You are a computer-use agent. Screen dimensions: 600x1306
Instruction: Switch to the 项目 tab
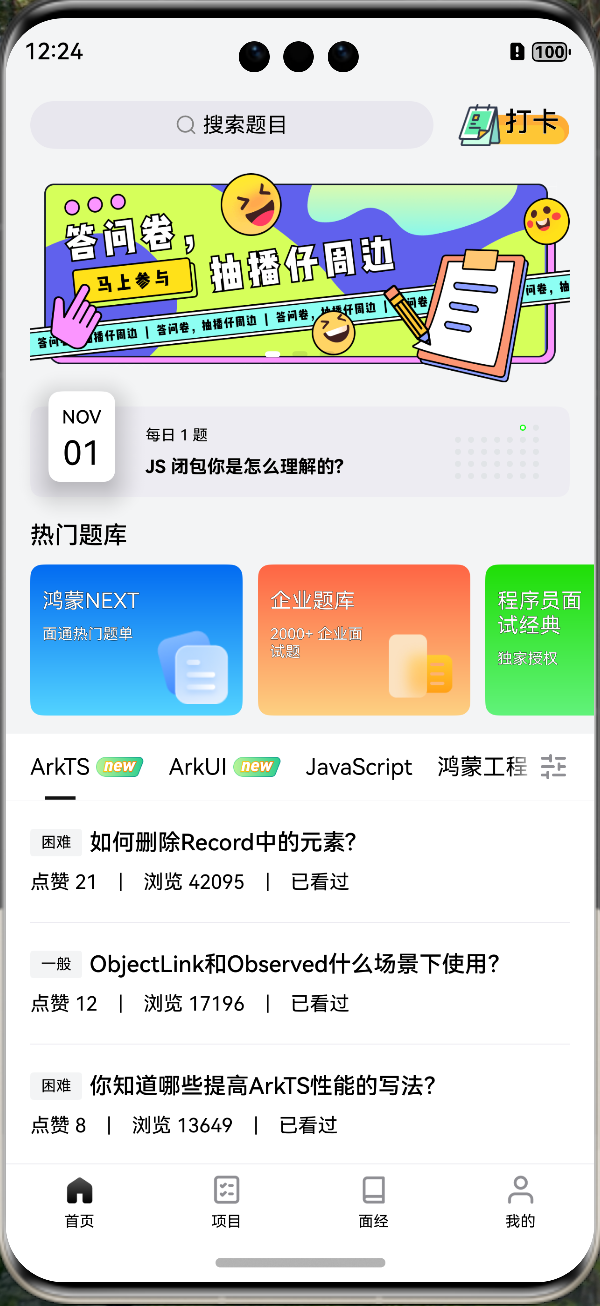pyautogui.click(x=226, y=1201)
